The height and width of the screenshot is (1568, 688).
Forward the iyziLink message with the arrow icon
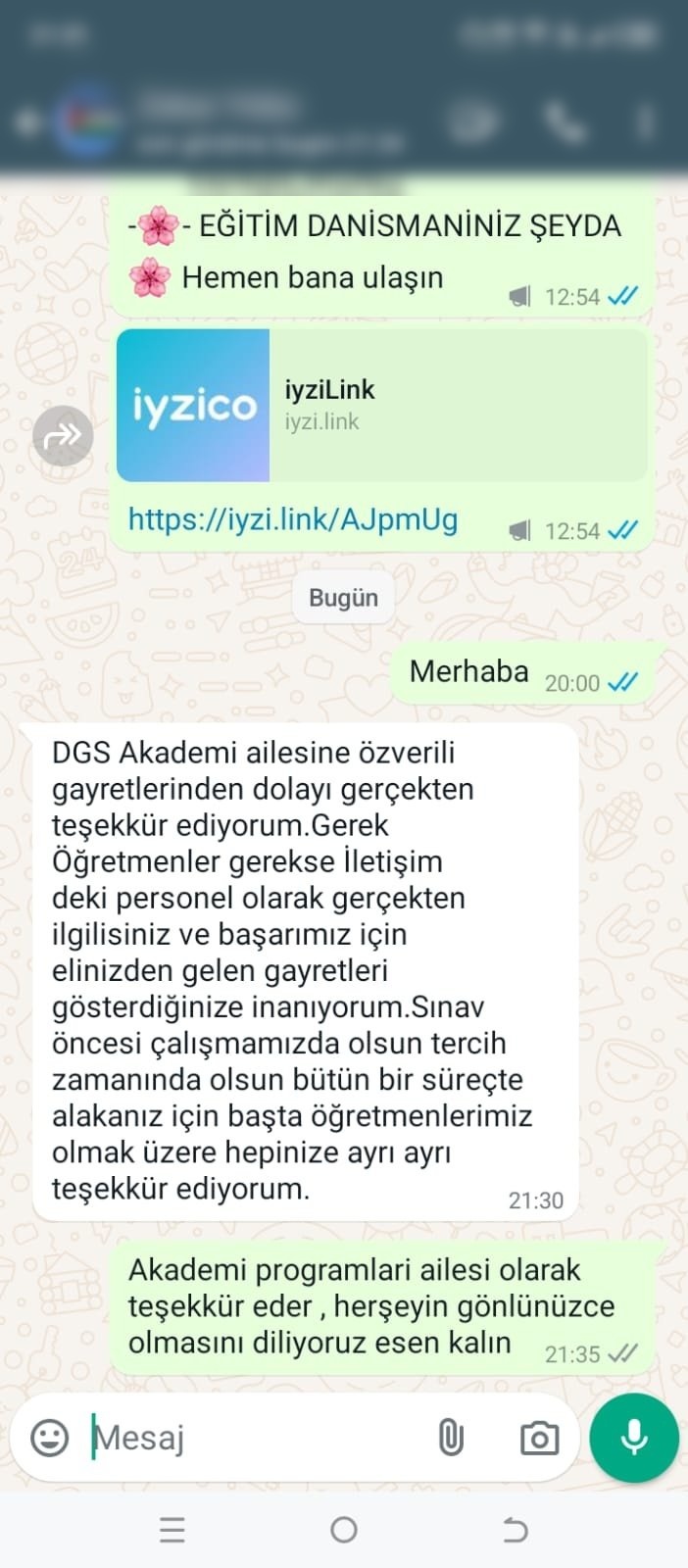[63, 435]
